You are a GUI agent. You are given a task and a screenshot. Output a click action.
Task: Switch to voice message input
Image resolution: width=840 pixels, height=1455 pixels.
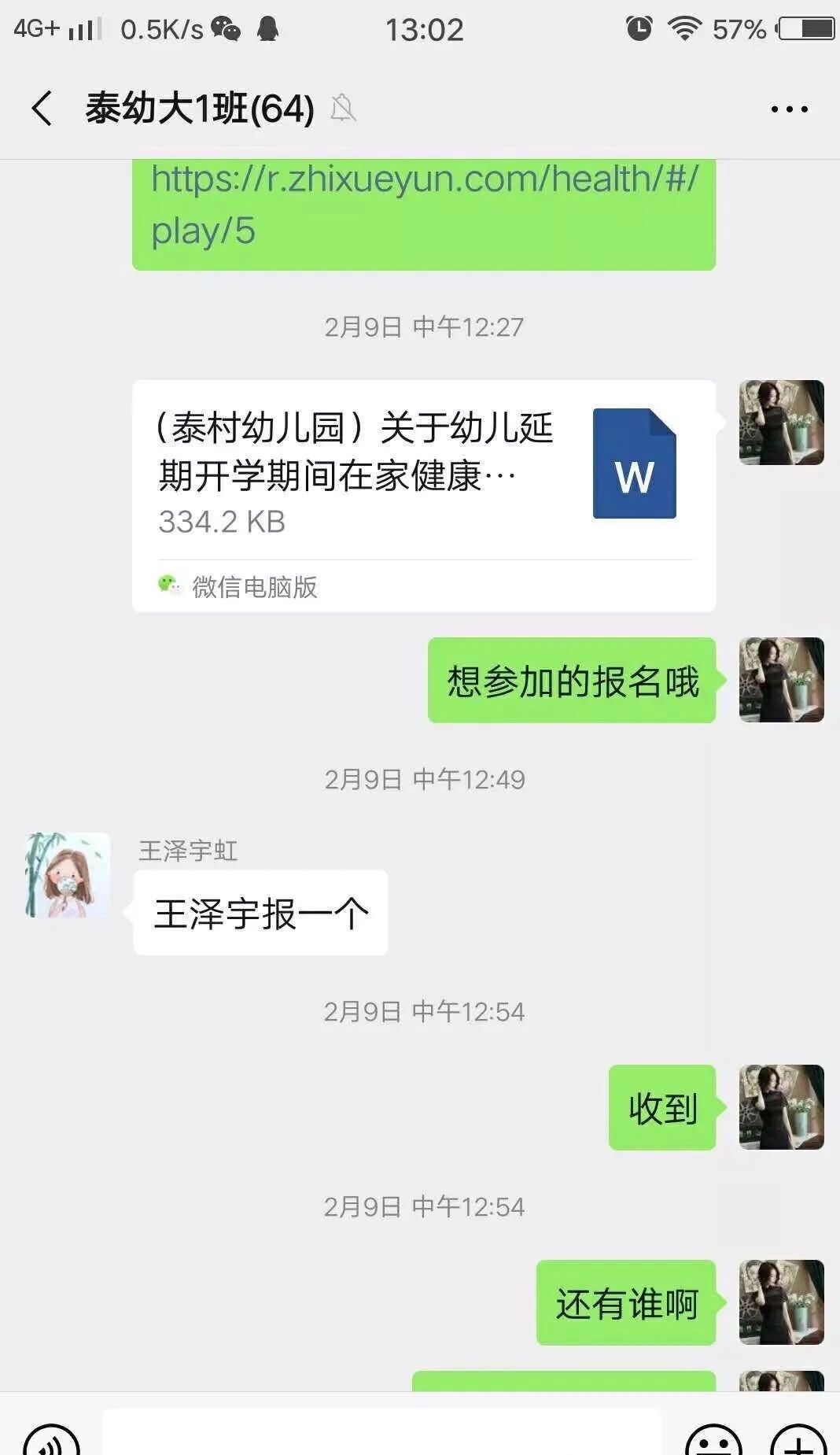click(52, 1438)
